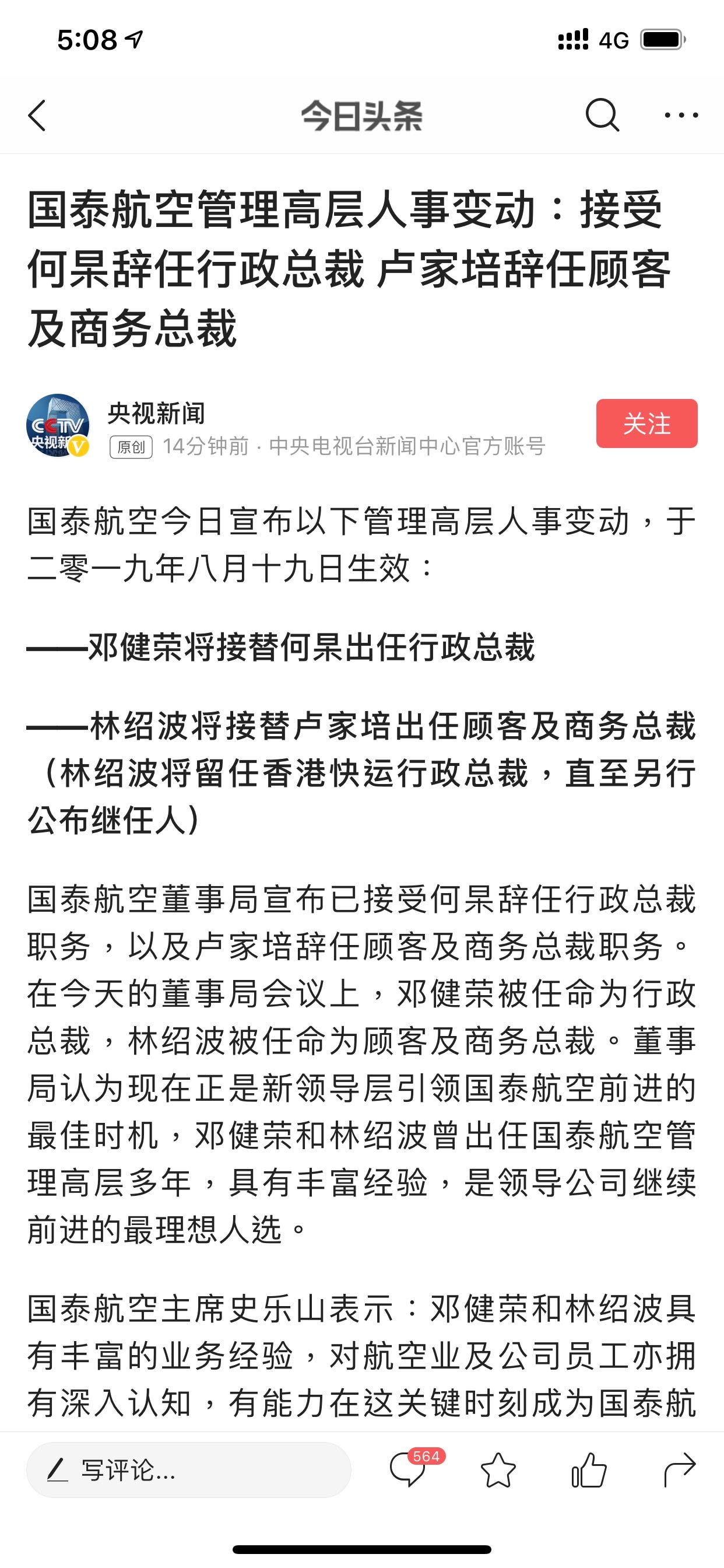Open the three-dot overflow menu
Image resolution: width=724 pixels, height=1568 pixels.
pos(681,115)
